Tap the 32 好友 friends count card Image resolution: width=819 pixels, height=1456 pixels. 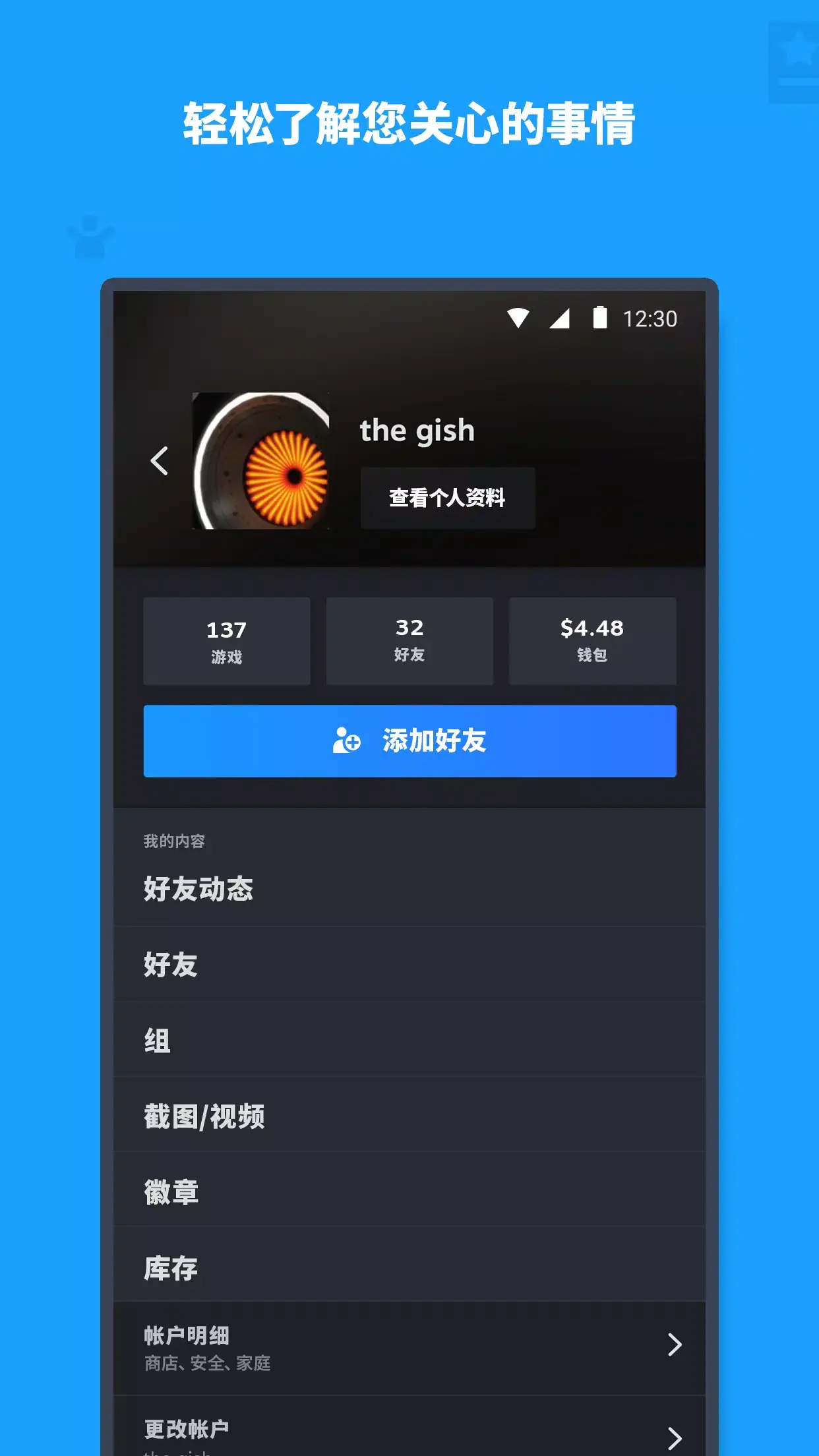[x=409, y=640]
